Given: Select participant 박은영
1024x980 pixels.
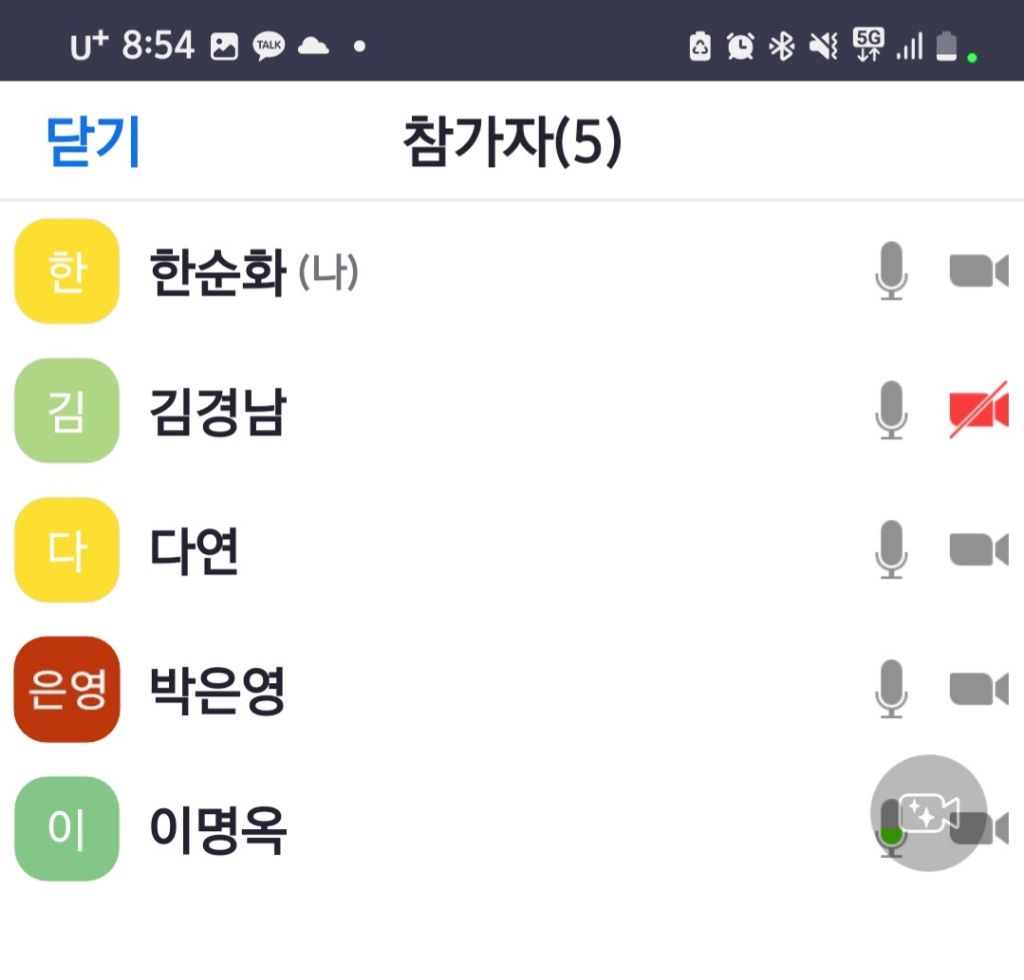Looking at the screenshot, I should coord(512,689).
